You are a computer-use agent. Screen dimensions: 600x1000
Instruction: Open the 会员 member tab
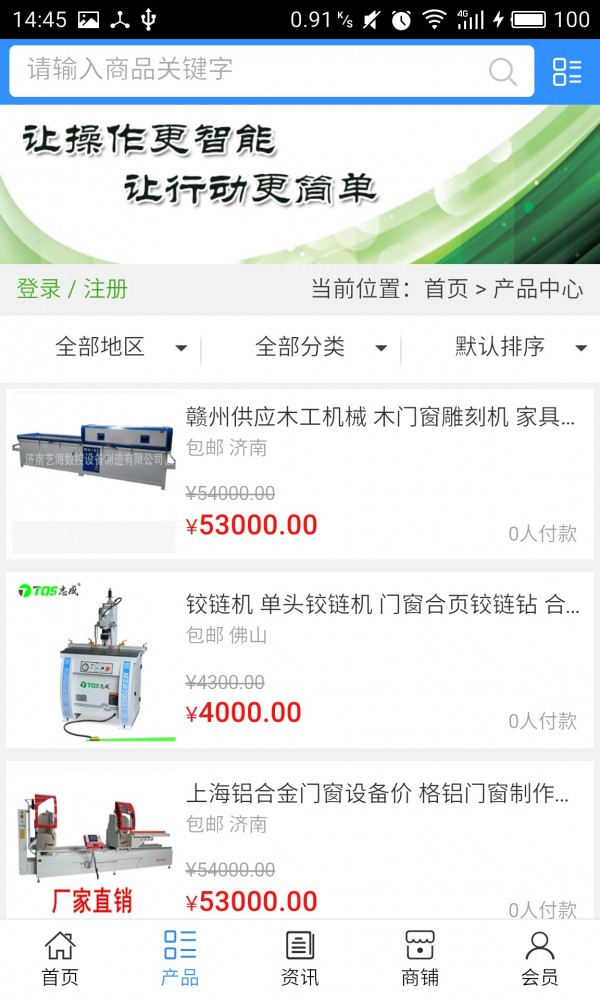(x=540, y=958)
